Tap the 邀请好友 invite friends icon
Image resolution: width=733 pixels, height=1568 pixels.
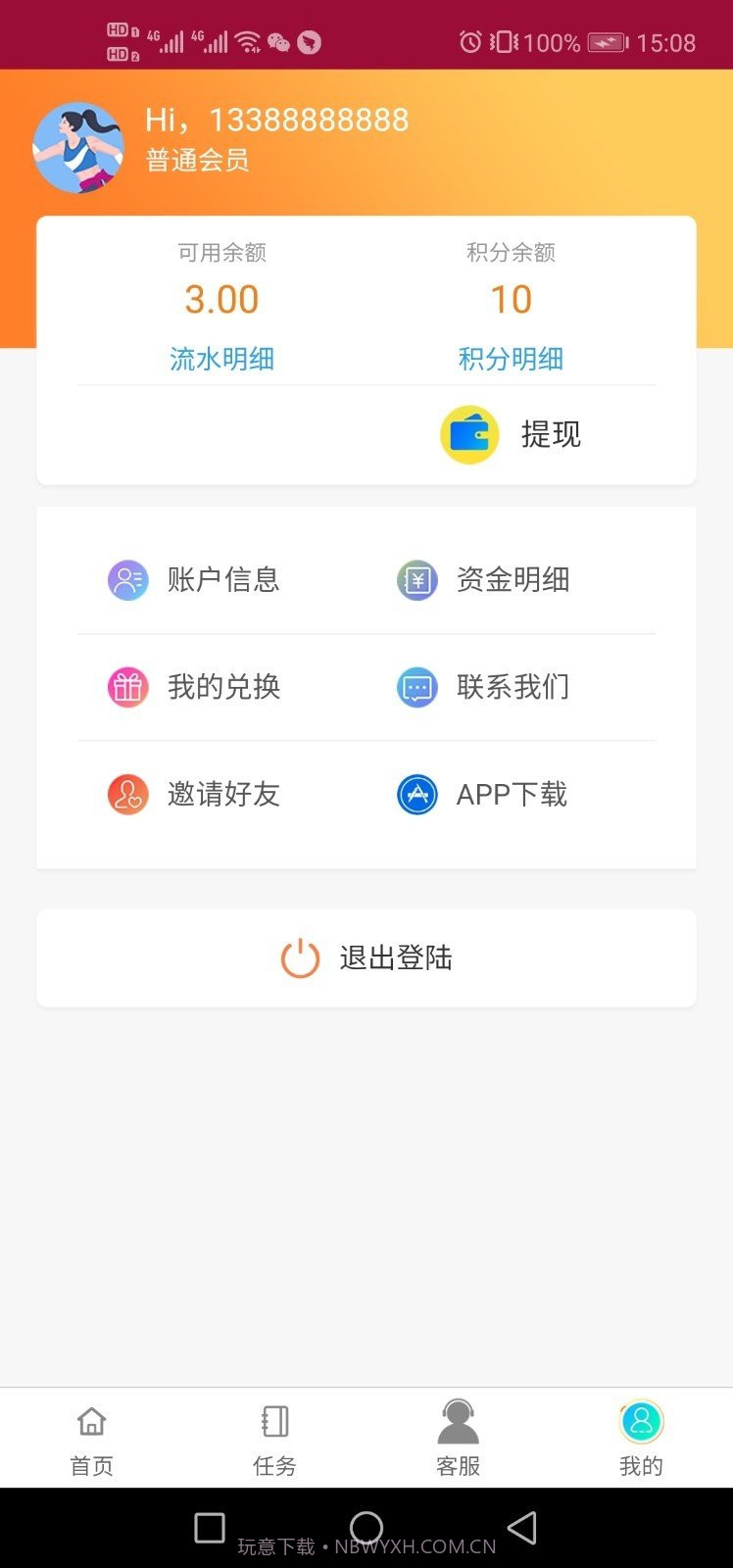127,795
